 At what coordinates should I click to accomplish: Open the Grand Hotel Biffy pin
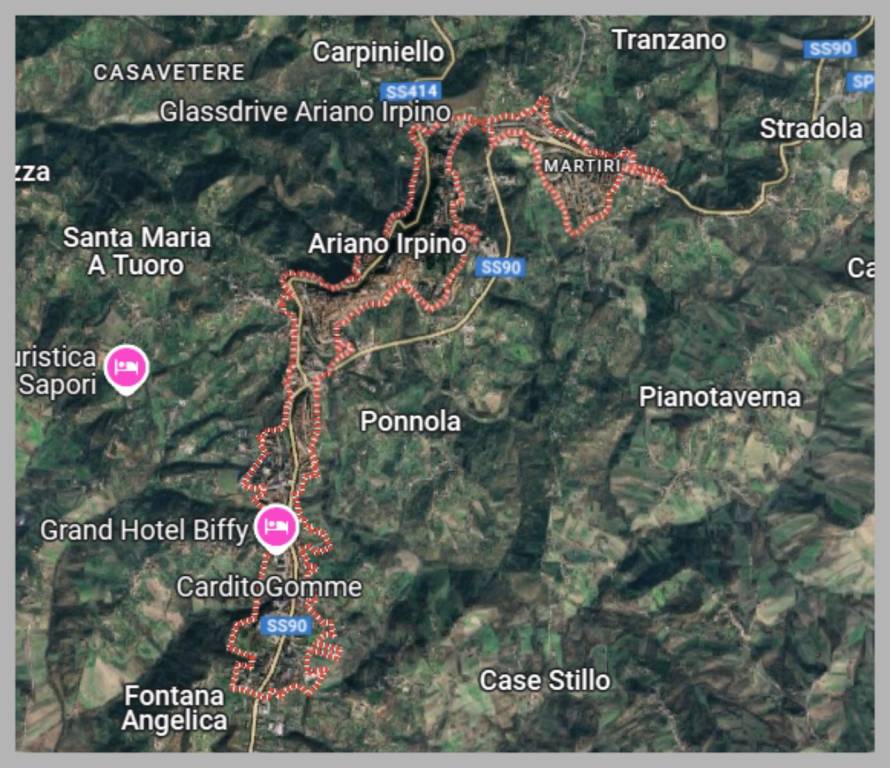[276, 527]
